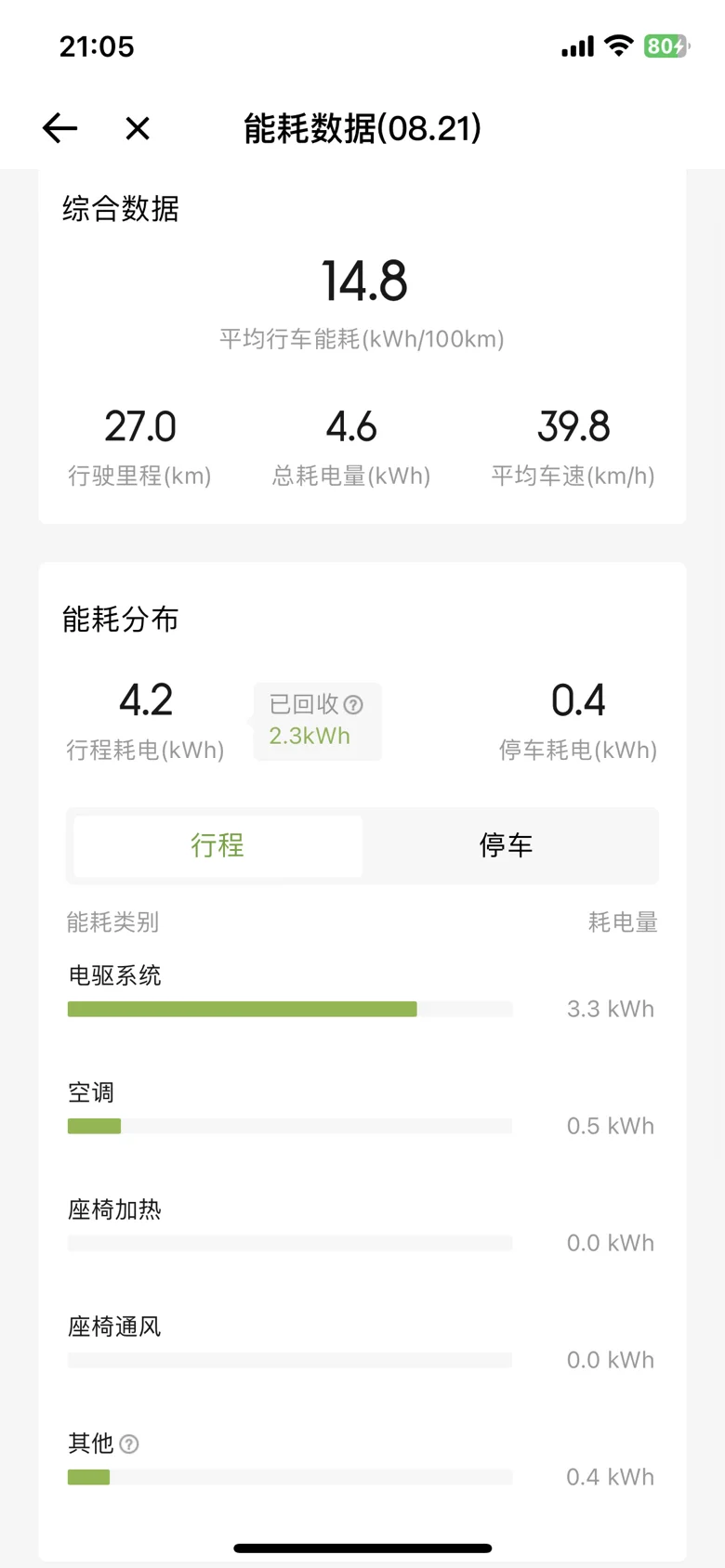The width and height of the screenshot is (725, 1568).
Task: Close the energy data page
Action: [138, 128]
